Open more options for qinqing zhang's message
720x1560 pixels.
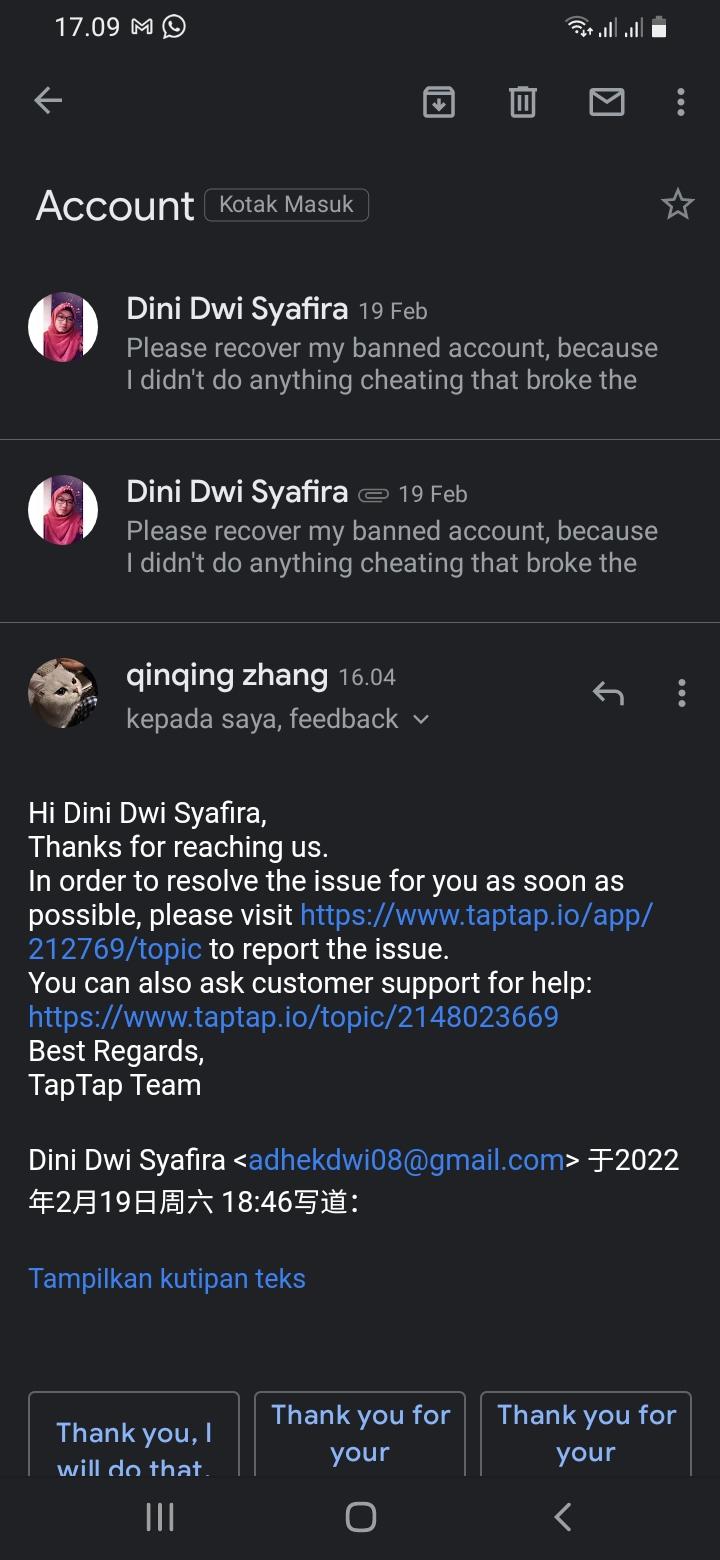pos(681,693)
